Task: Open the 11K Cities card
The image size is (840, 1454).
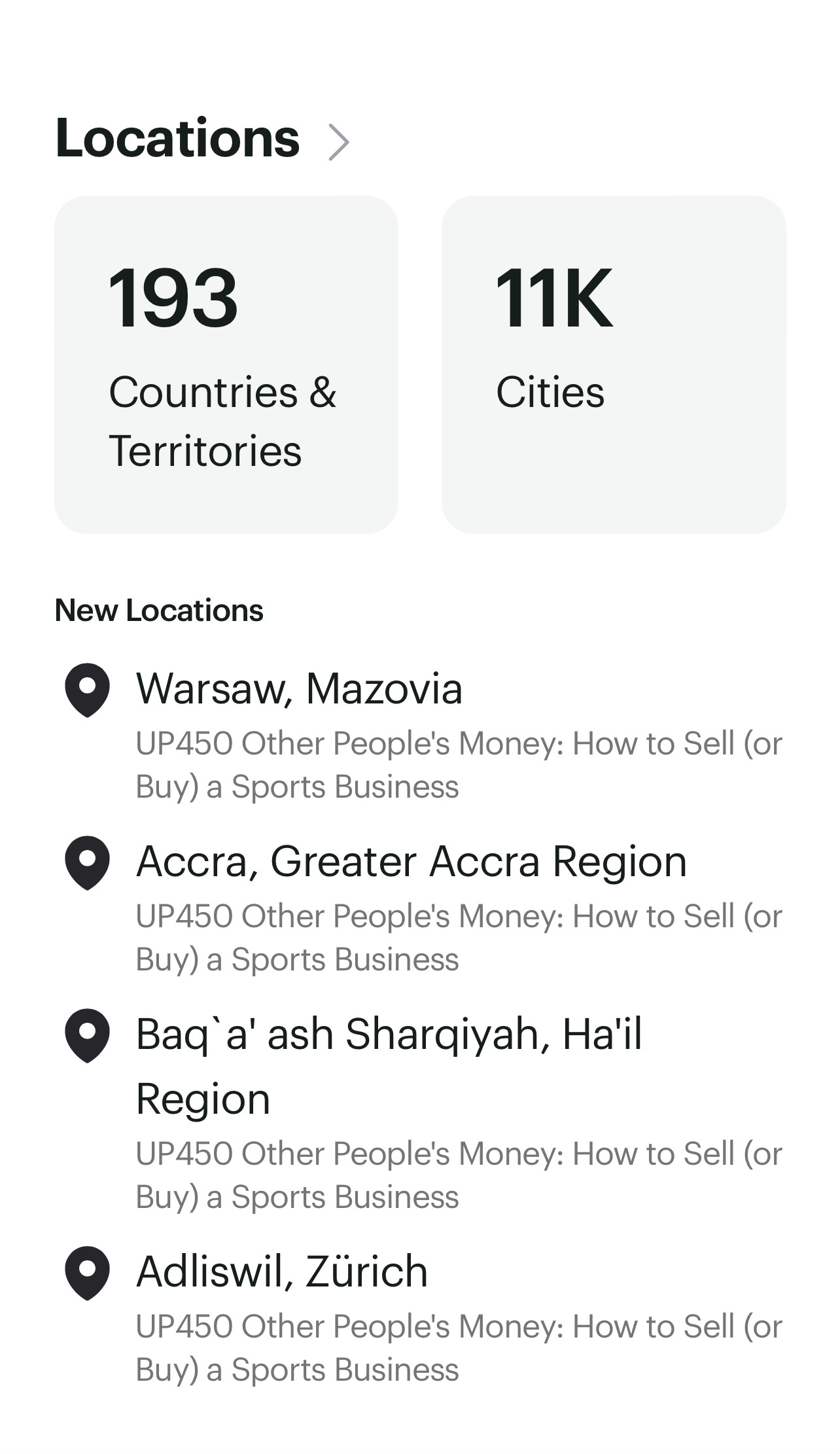Action: click(614, 364)
